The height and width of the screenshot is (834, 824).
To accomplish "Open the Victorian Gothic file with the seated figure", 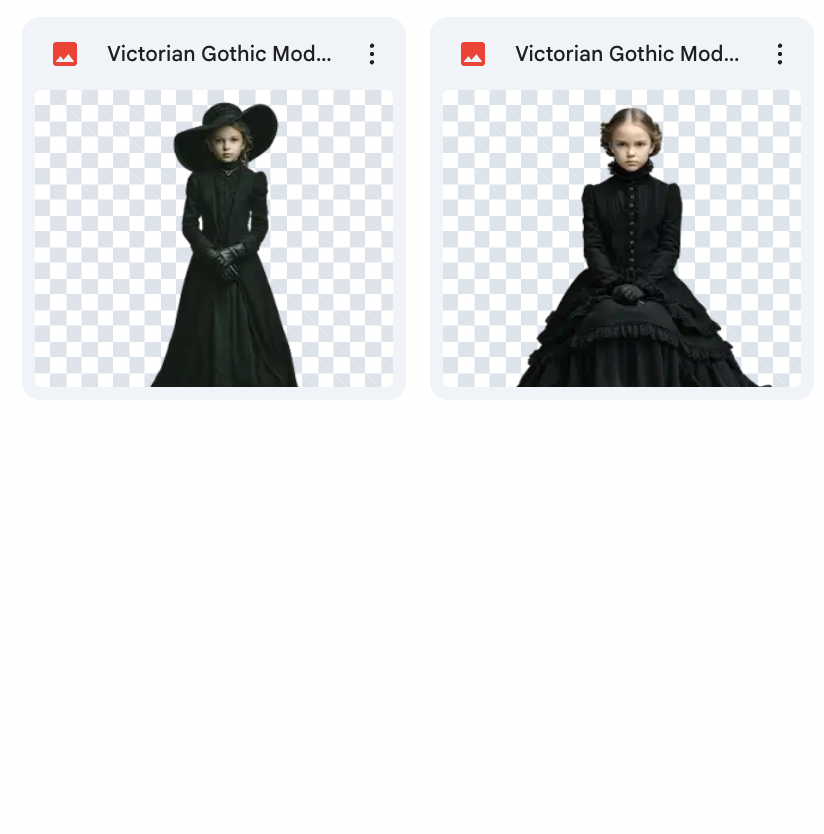I will (x=622, y=238).
